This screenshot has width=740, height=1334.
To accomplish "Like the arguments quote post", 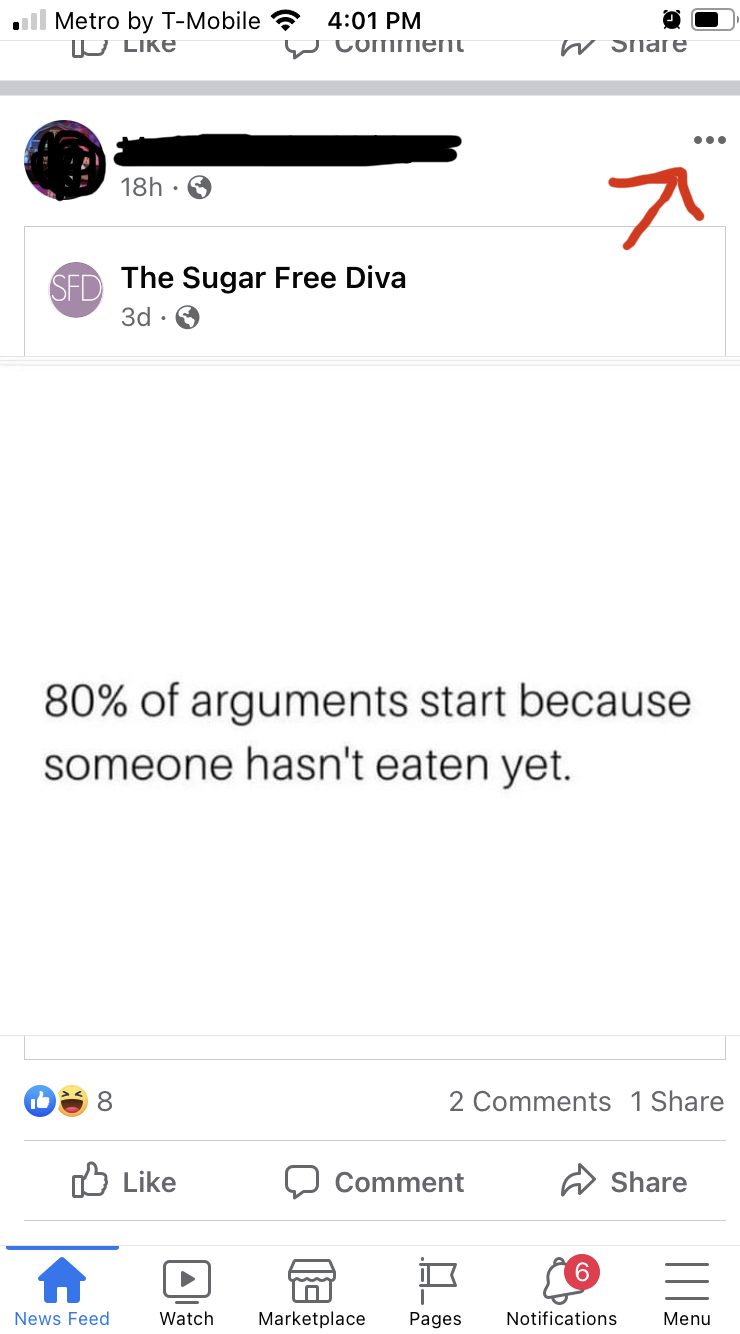I will click(x=125, y=1182).
